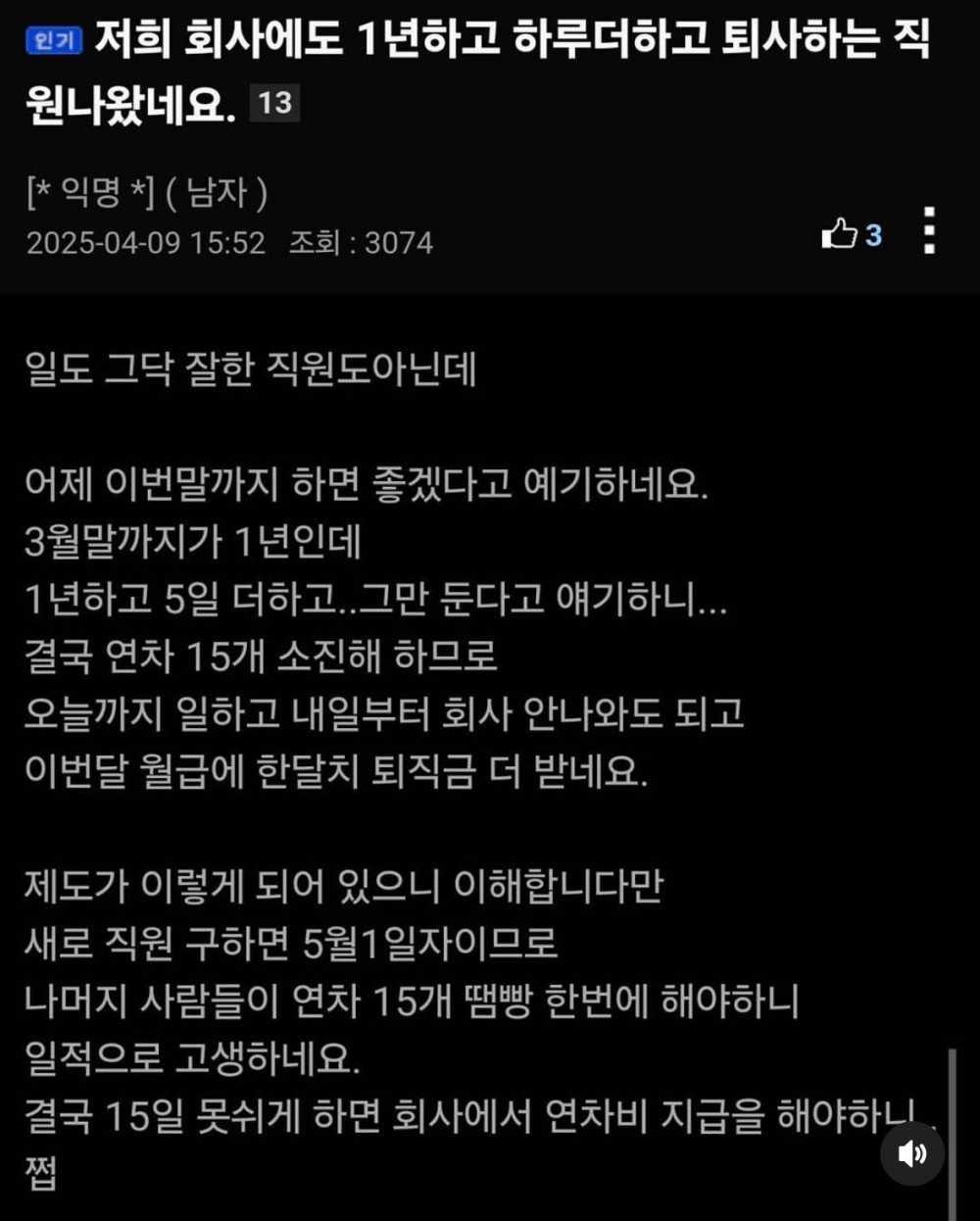The height and width of the screenshot is (1221, 980).
Task: Like this post with the thumbs-up icon
Action: 840,234
